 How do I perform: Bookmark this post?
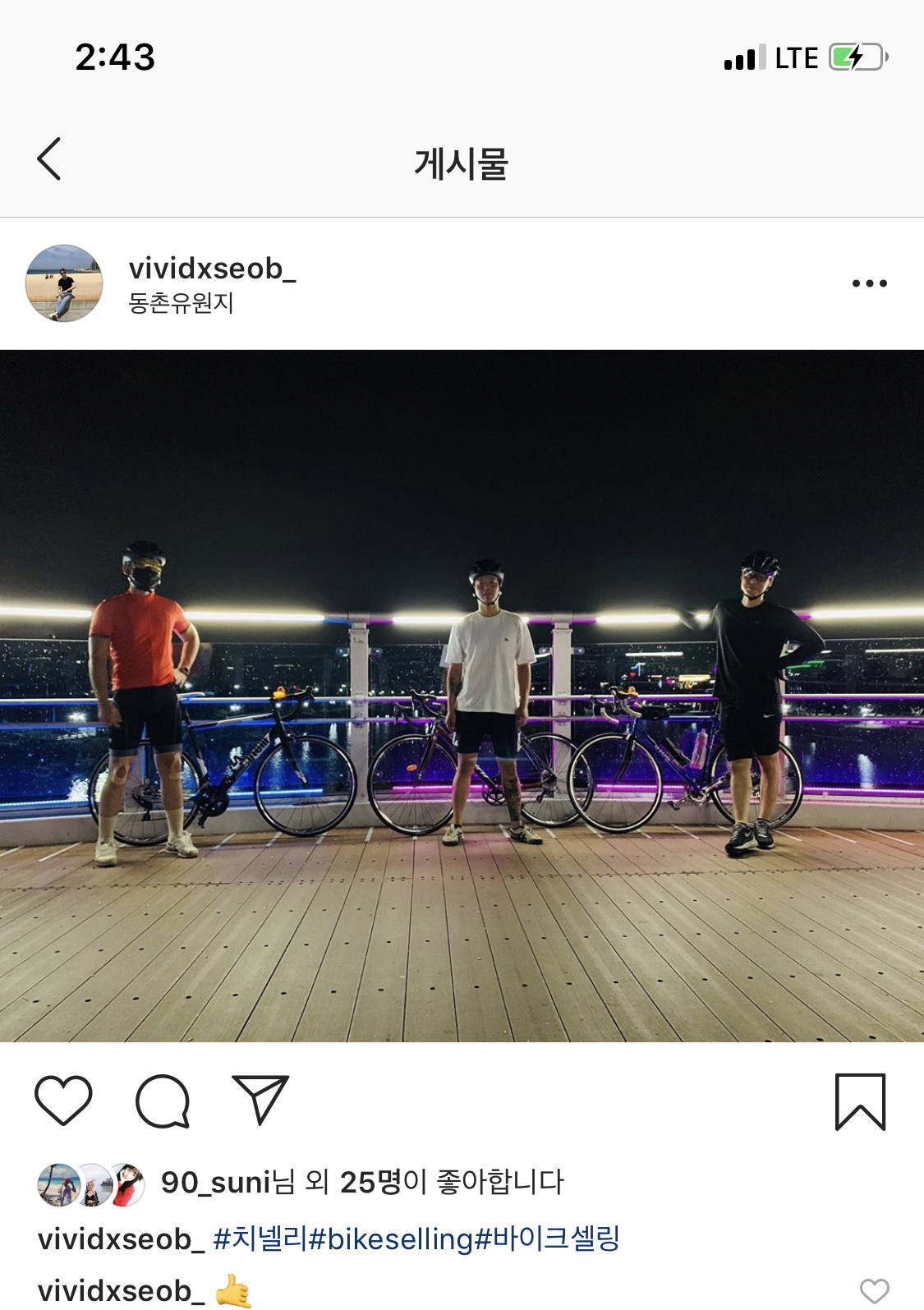point(860,1101)
